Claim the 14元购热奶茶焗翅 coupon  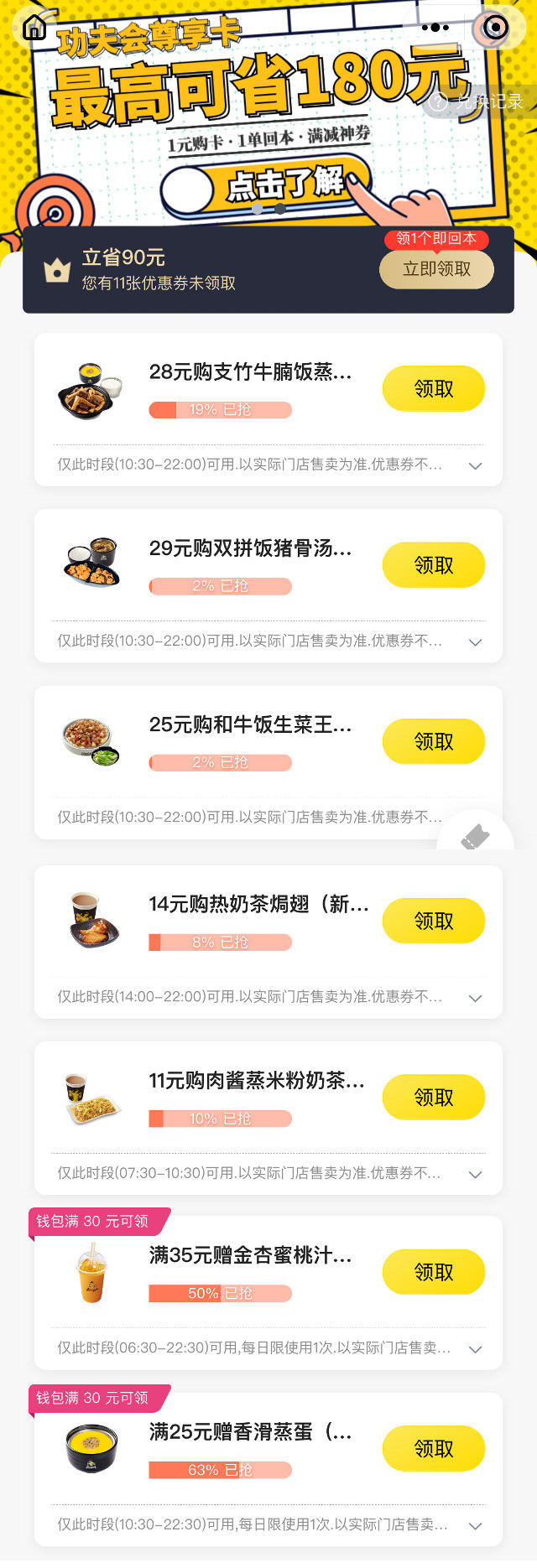[433, 921]
